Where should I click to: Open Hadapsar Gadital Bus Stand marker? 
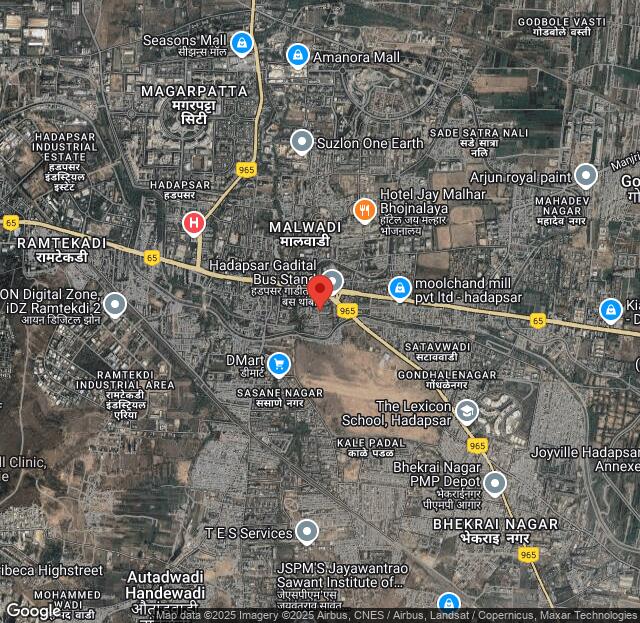[x=333, y=280]
